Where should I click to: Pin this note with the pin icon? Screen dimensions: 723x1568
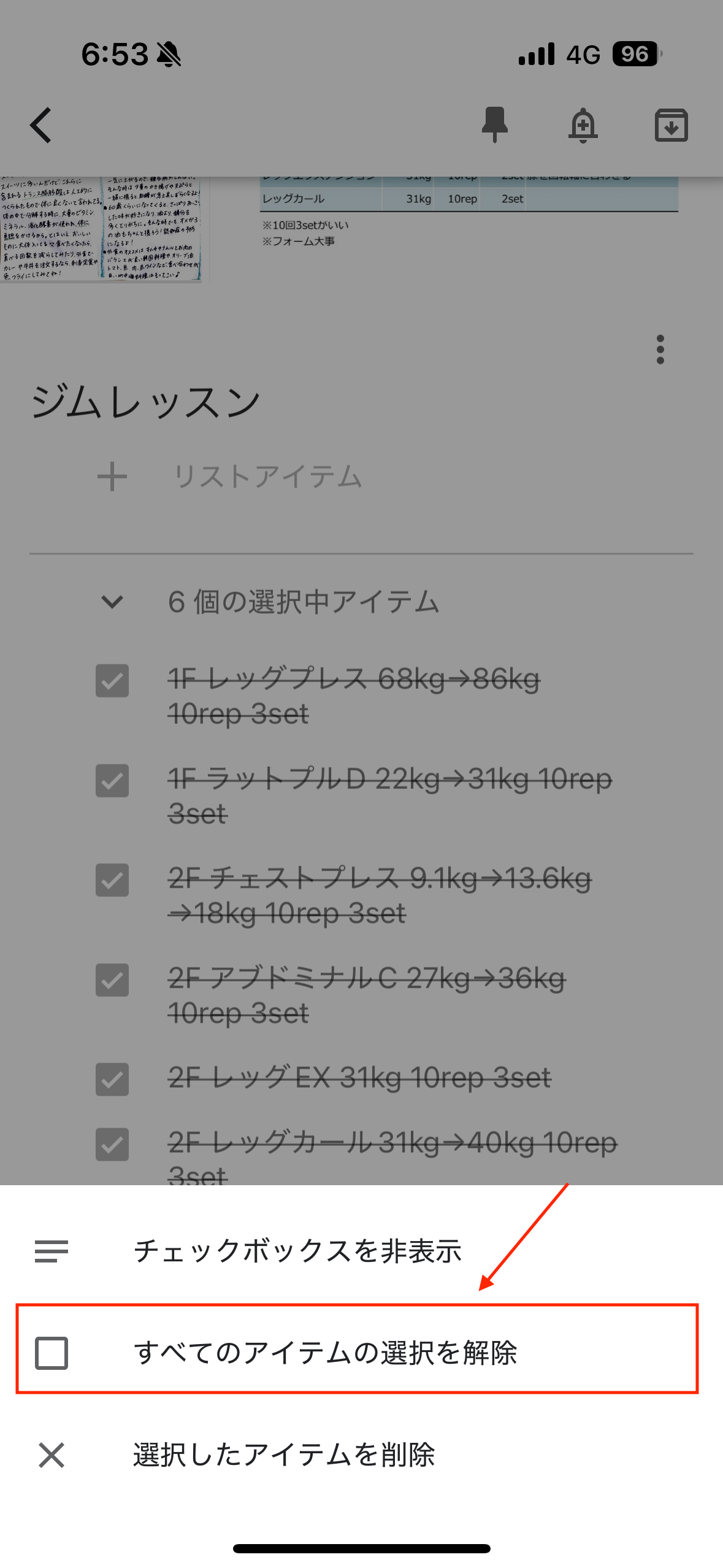coord(494,125)
